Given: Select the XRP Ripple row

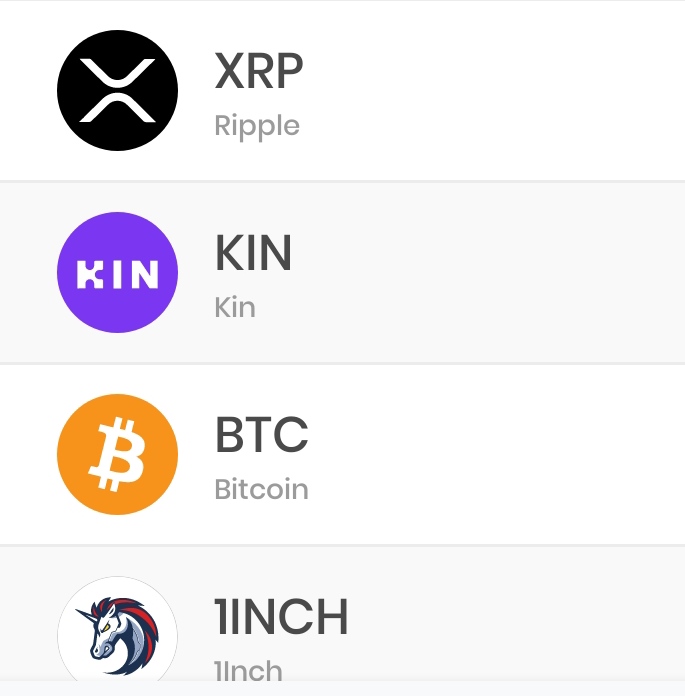Looking at the screenshot, I should click(x=342, y=91).
